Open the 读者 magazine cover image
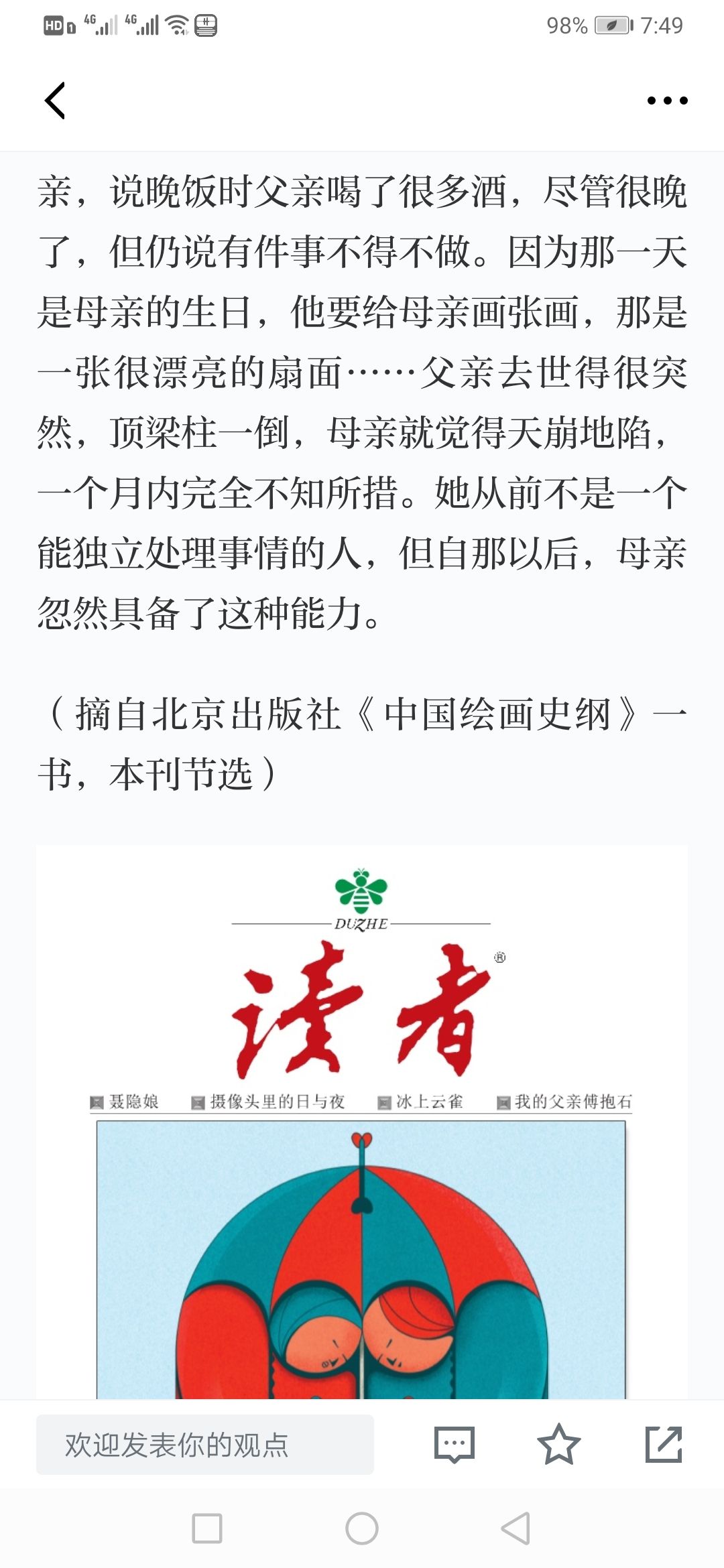The width and height of the screenshot is (724, 1568). click(x=362, y=1122)
